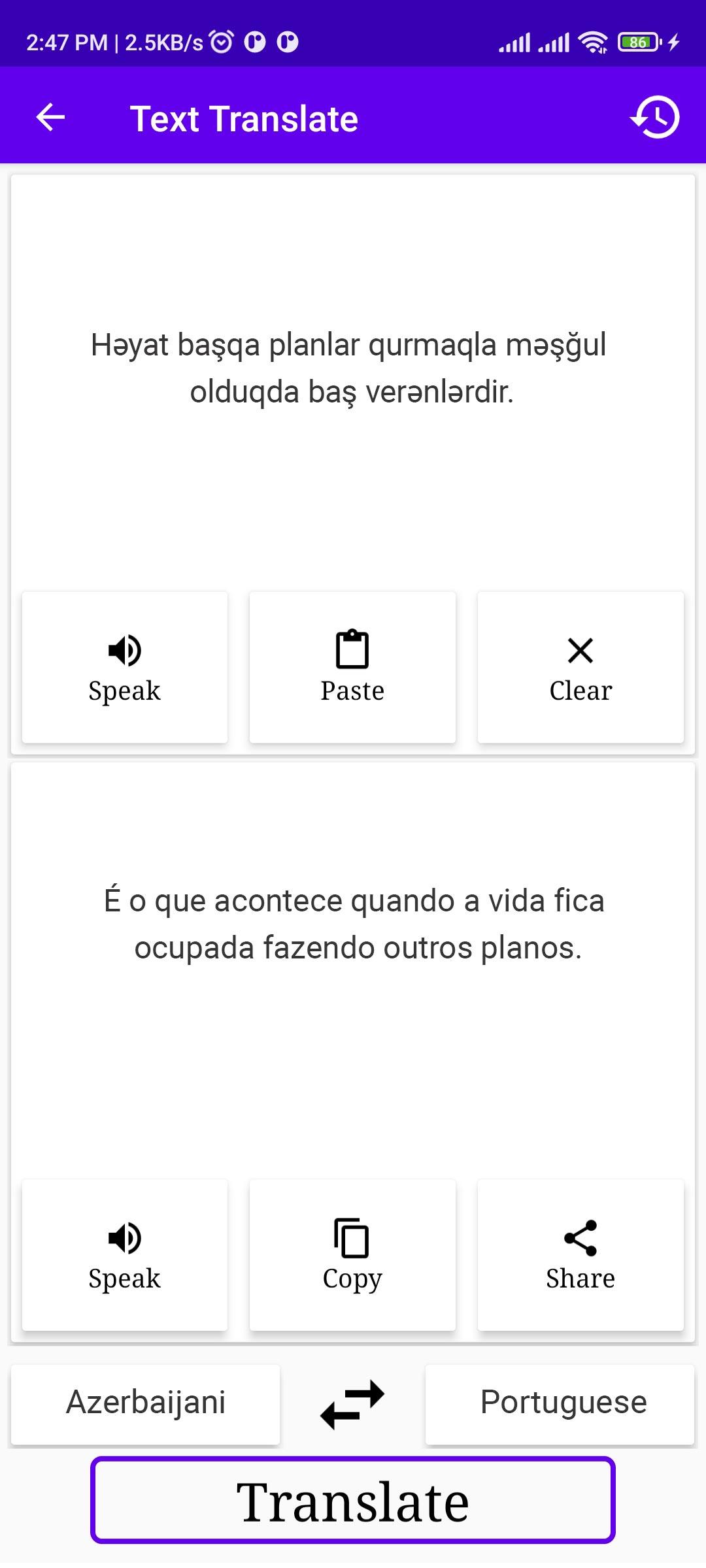Speak the Portuguese translation aloud
The image size is (706, 1568).
[x=125, y=1255]
